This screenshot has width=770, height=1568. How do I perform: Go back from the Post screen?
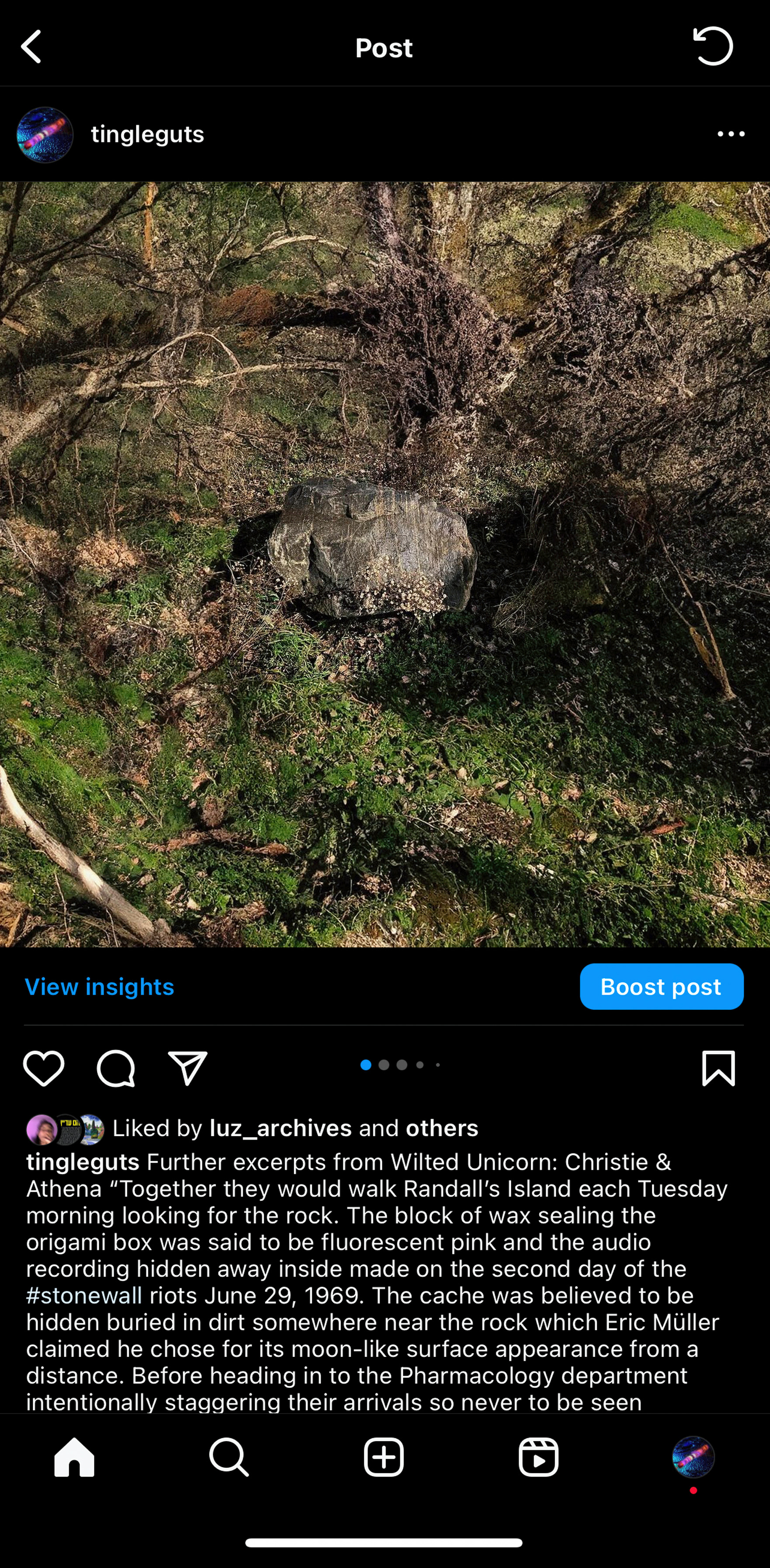[x=31, y=47]
